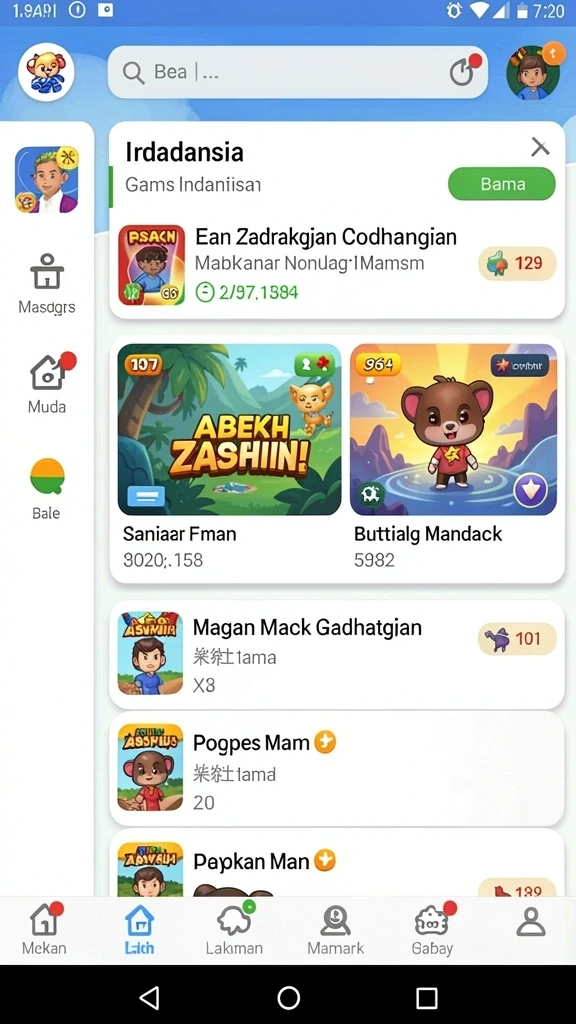
Task: Switch to the Gabay bottom tab
Action: click(432, 929)
